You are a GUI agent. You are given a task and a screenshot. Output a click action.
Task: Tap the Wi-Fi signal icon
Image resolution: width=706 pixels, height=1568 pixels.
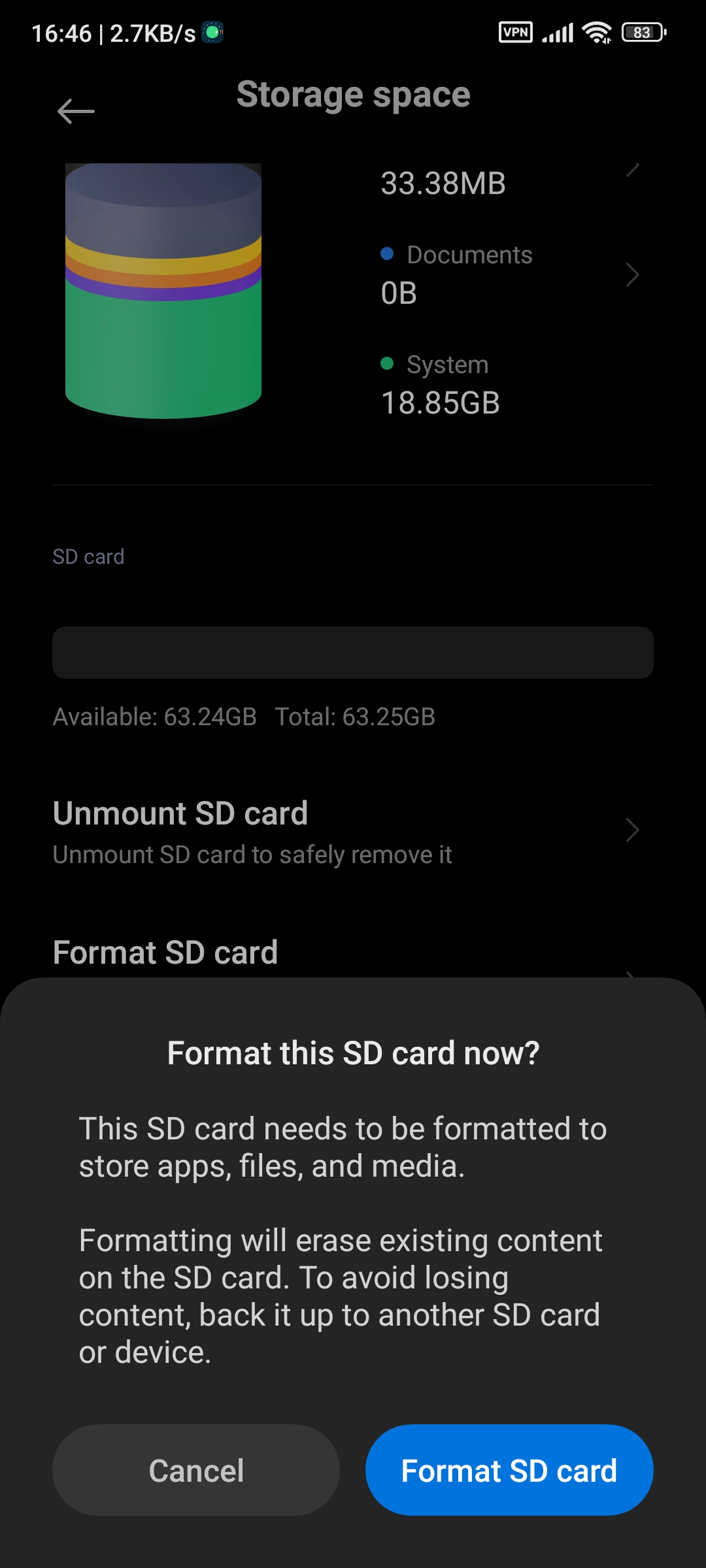click(x=596, y=31)
